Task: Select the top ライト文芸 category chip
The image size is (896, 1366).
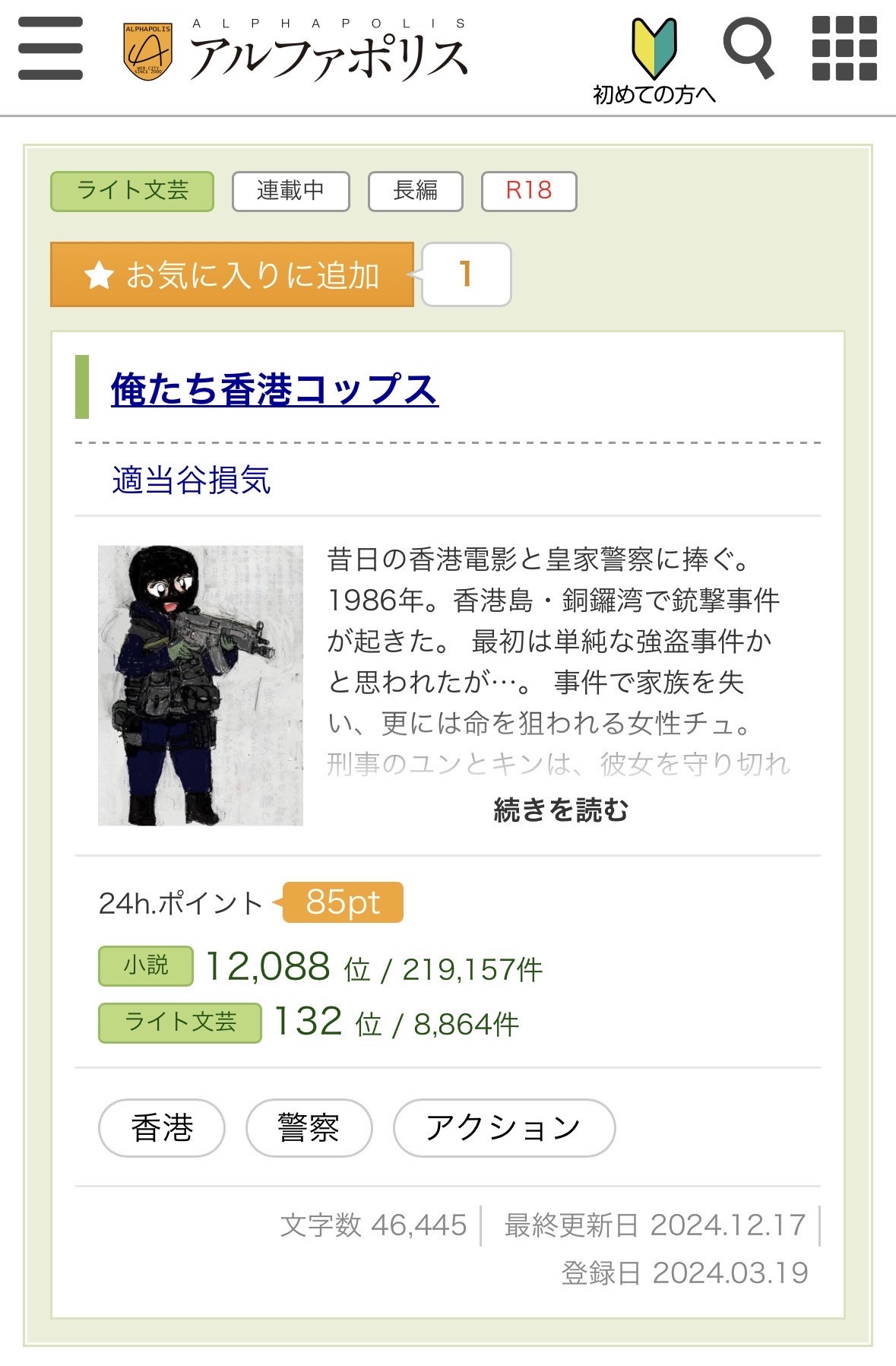Action: pos(132,191)
